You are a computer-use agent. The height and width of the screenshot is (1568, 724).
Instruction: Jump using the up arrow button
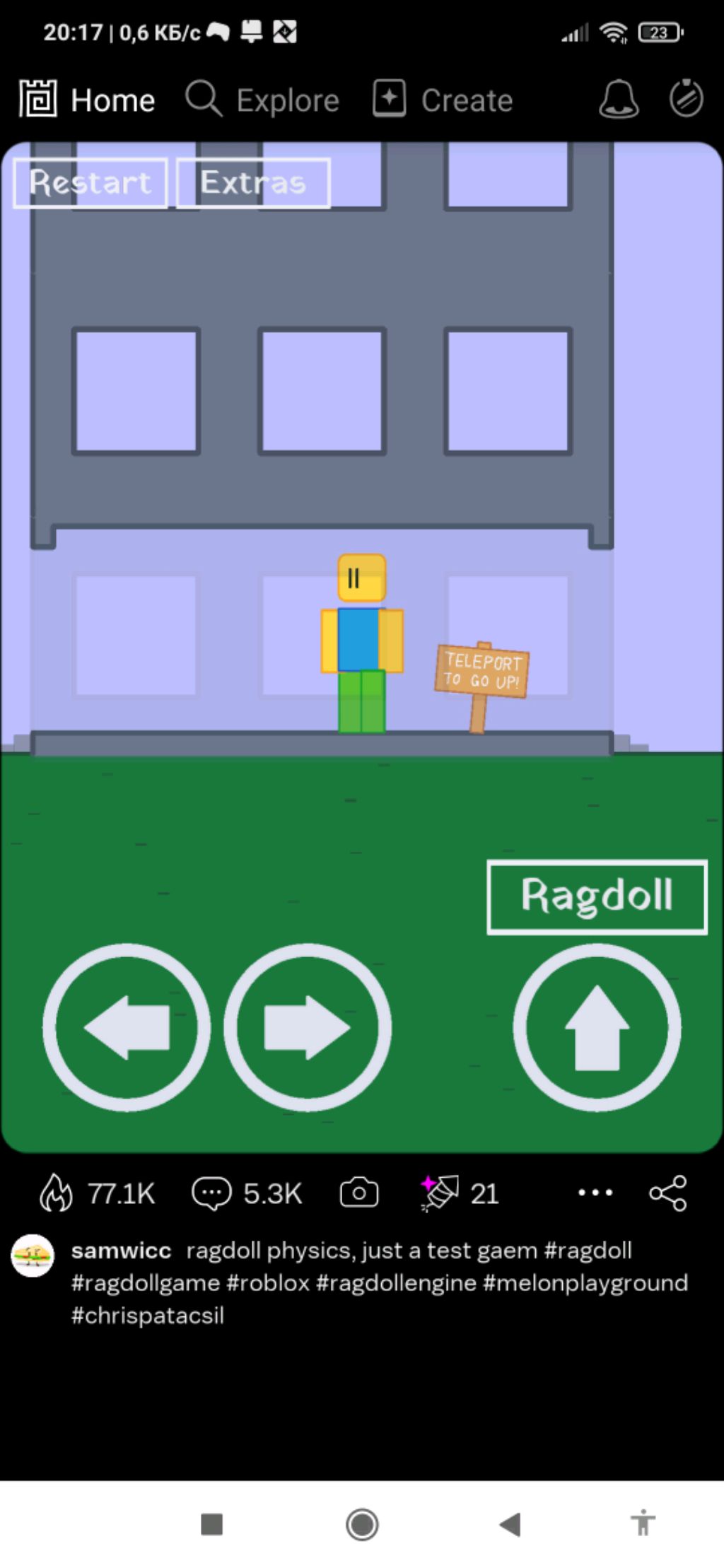click(597, 1027)
